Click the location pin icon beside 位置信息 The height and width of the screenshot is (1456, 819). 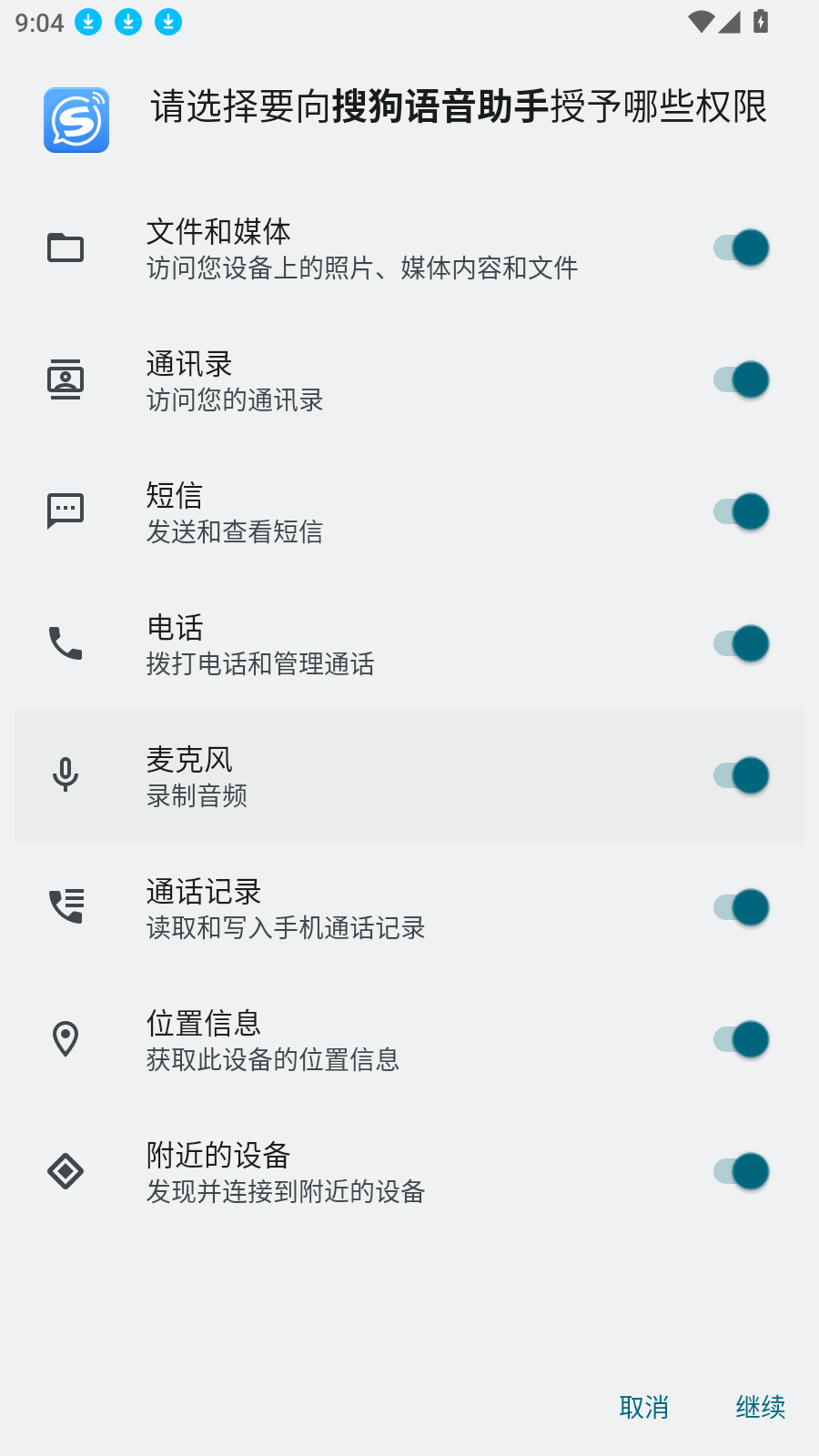(x=65, y=1038)
